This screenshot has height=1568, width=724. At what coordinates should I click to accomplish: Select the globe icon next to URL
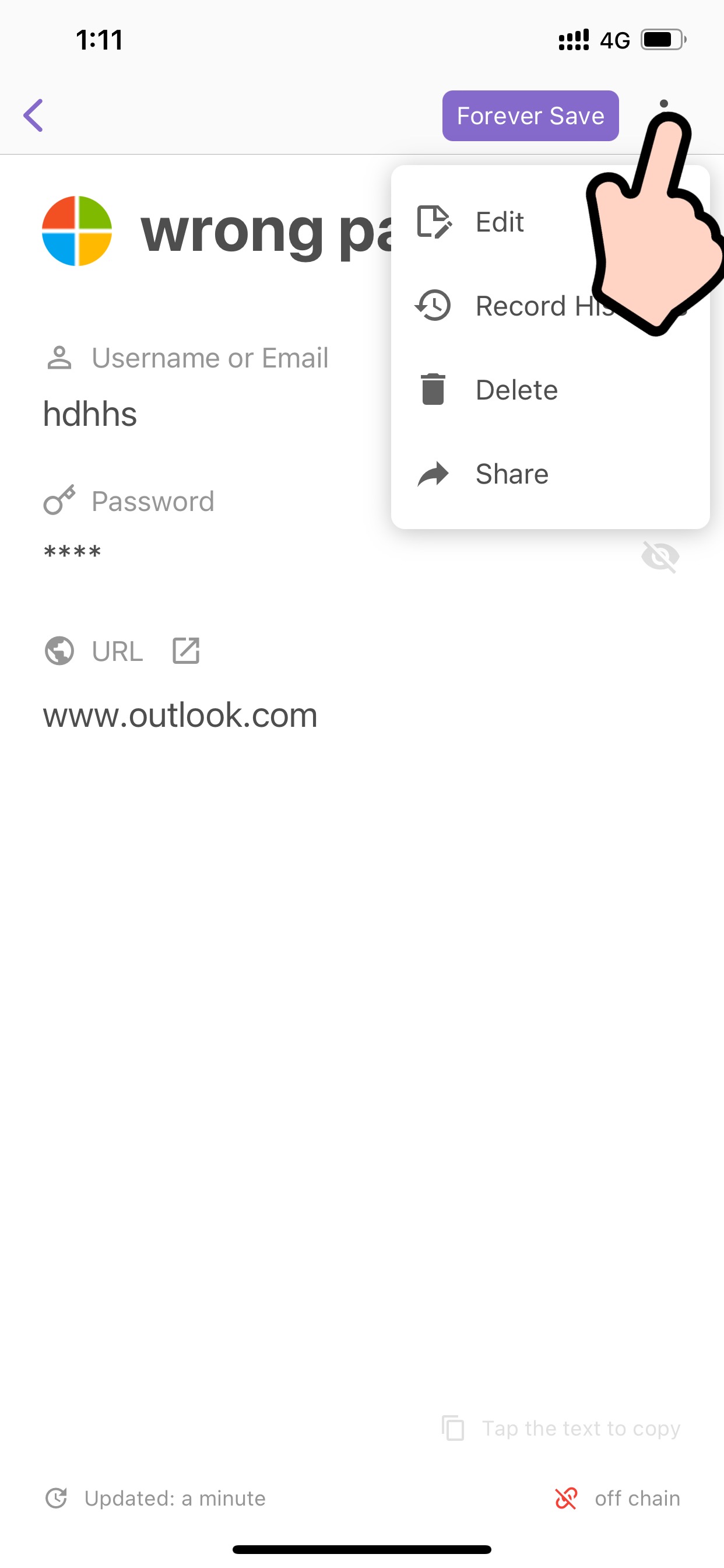coord(59,650)
